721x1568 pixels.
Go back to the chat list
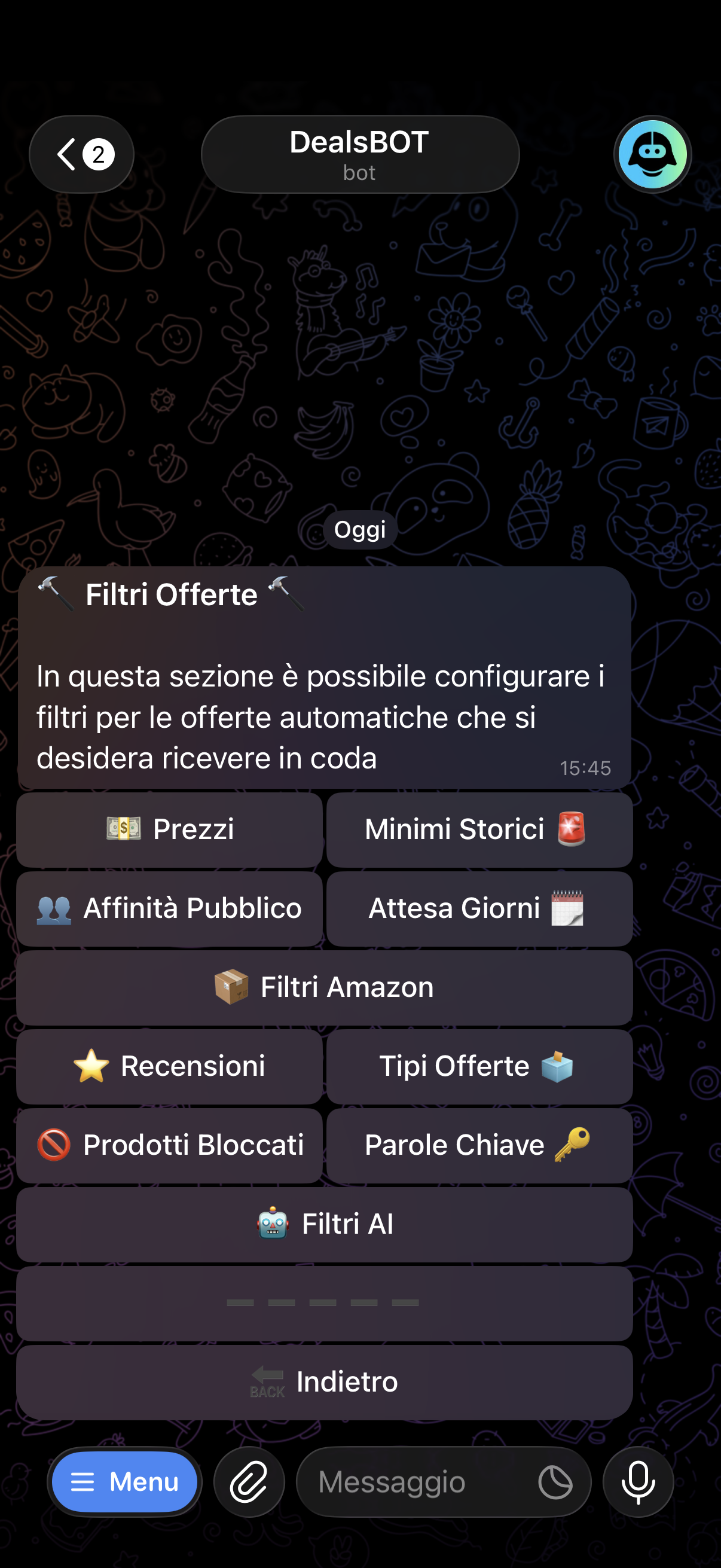point(81,155)
